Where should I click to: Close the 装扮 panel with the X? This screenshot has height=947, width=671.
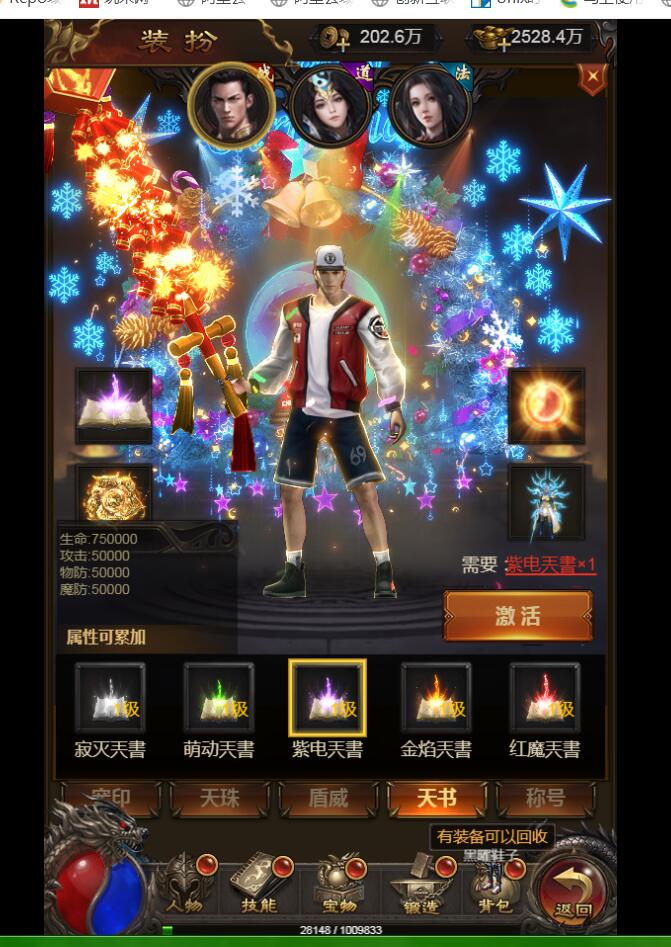[x=593, y=76]
